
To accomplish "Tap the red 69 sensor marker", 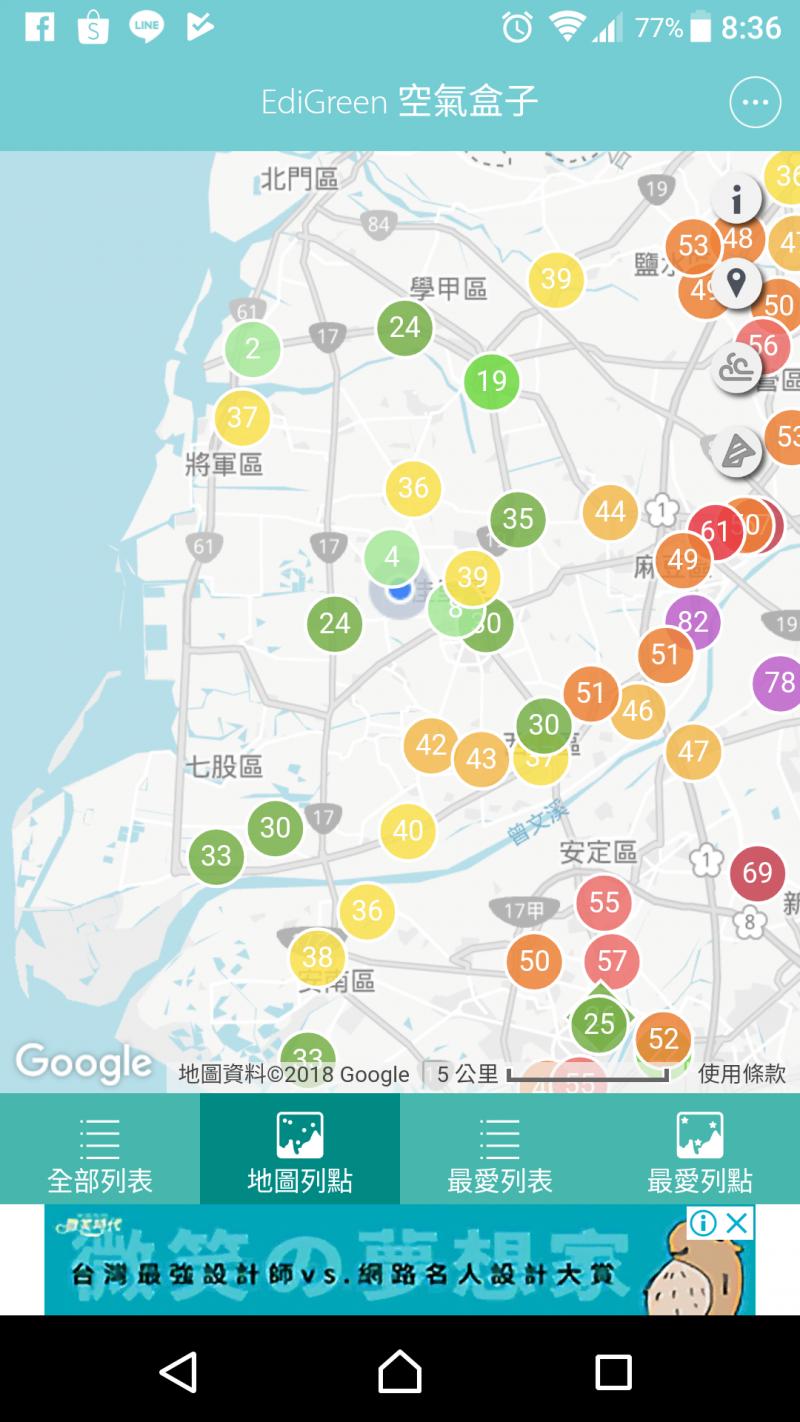I will 757,873.
